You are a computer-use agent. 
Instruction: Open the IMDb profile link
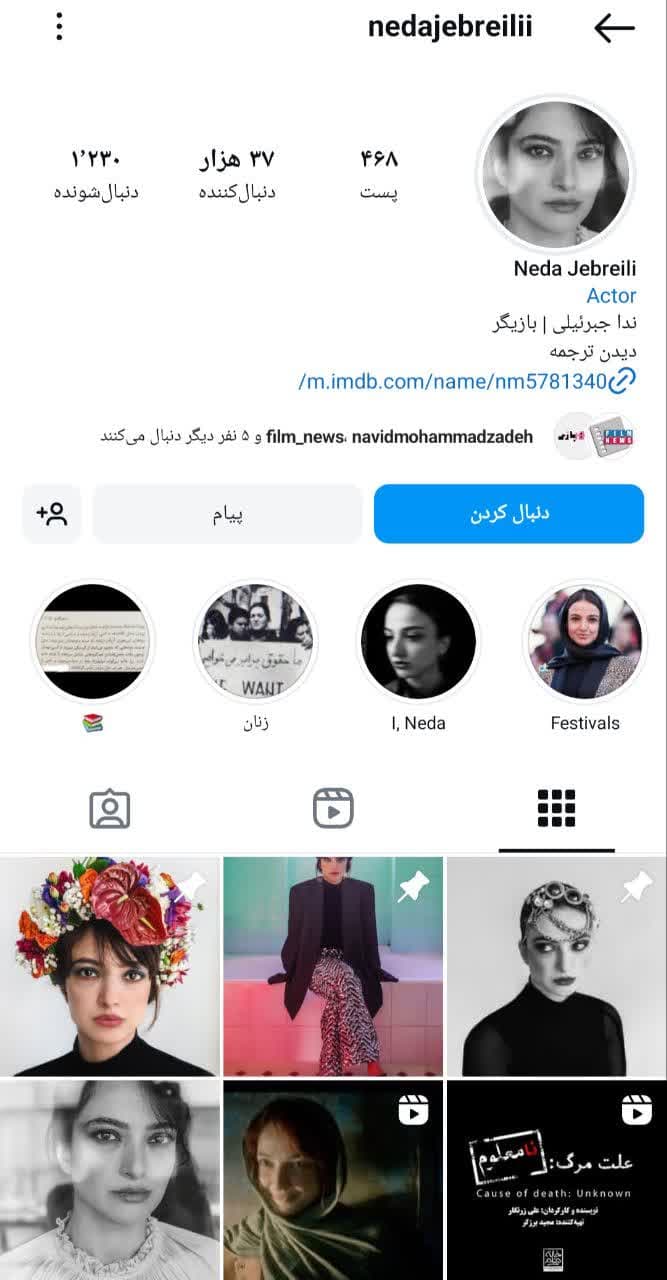[466, 381]
